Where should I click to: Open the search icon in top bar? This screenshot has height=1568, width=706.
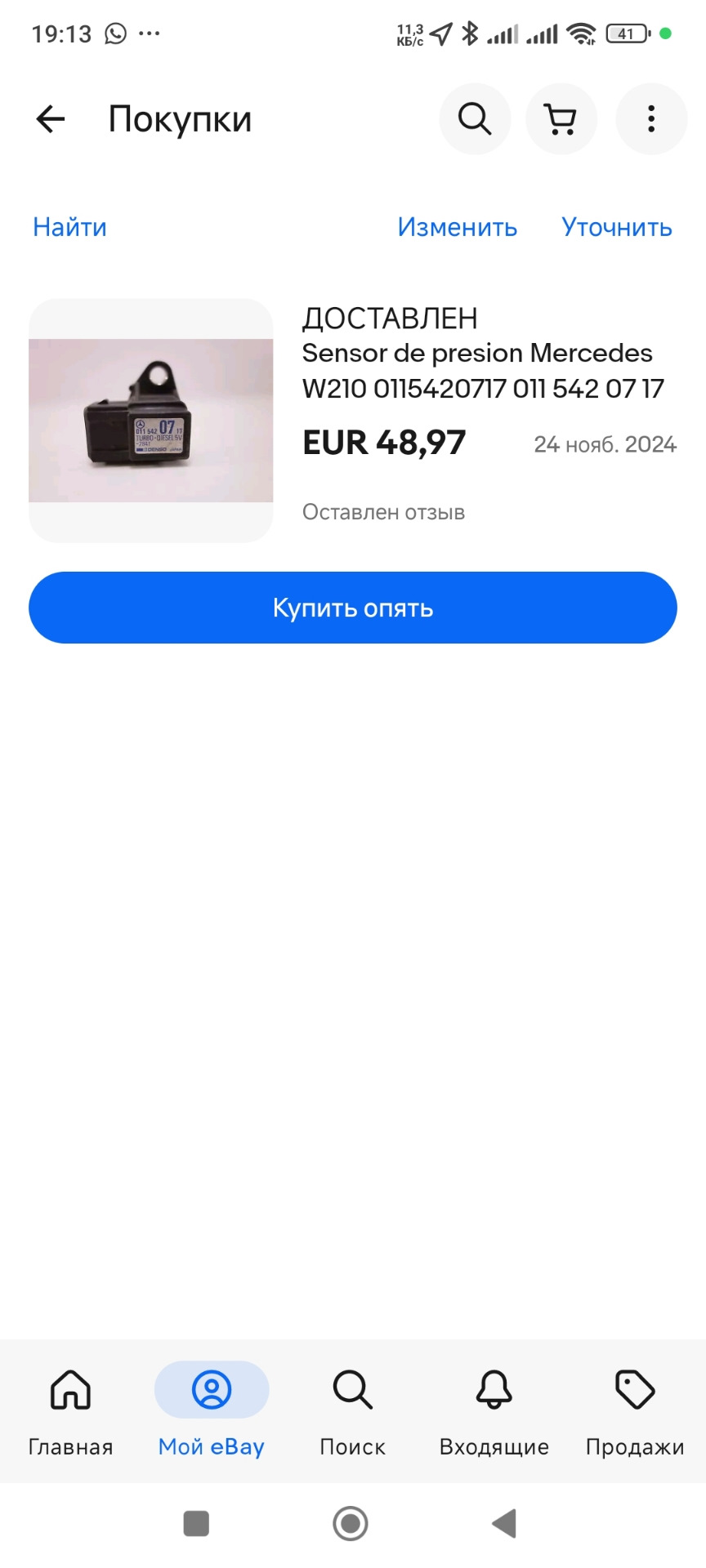pyautogui.click(x=475, y=119)
